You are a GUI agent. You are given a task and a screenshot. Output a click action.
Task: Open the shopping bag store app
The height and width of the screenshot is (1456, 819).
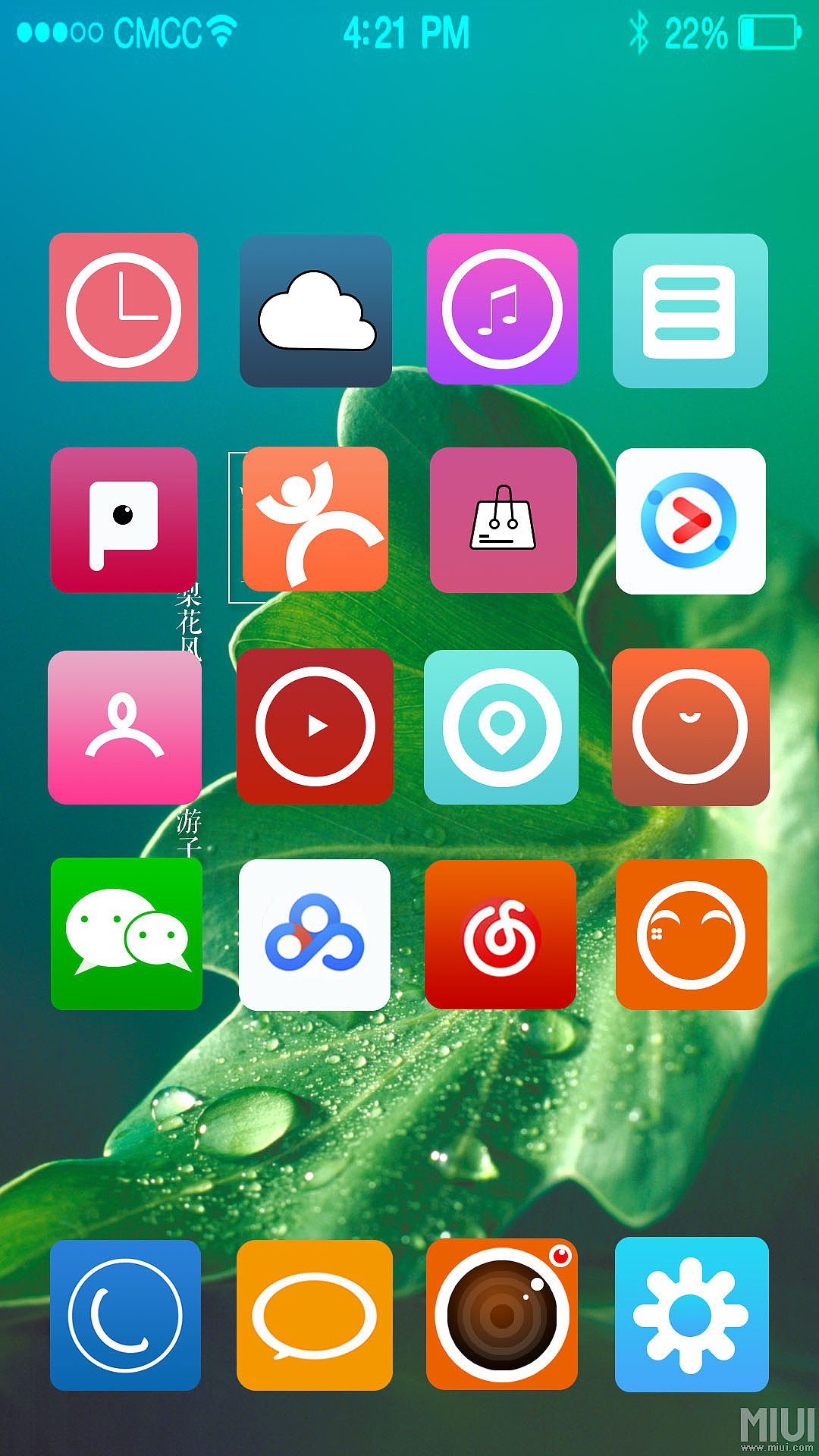(x=503, y=520)
